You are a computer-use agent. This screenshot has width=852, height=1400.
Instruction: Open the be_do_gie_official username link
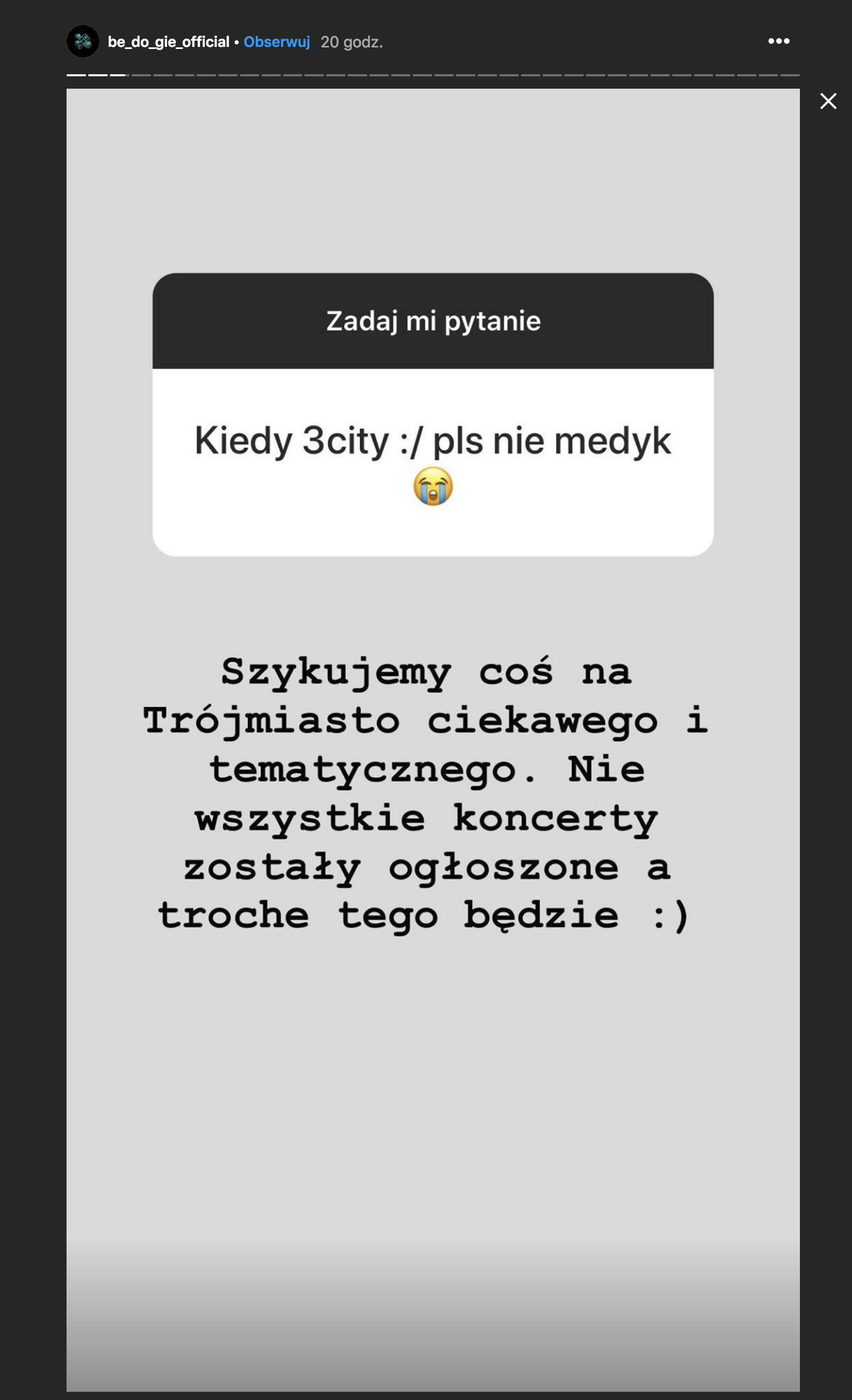(168, 42)
